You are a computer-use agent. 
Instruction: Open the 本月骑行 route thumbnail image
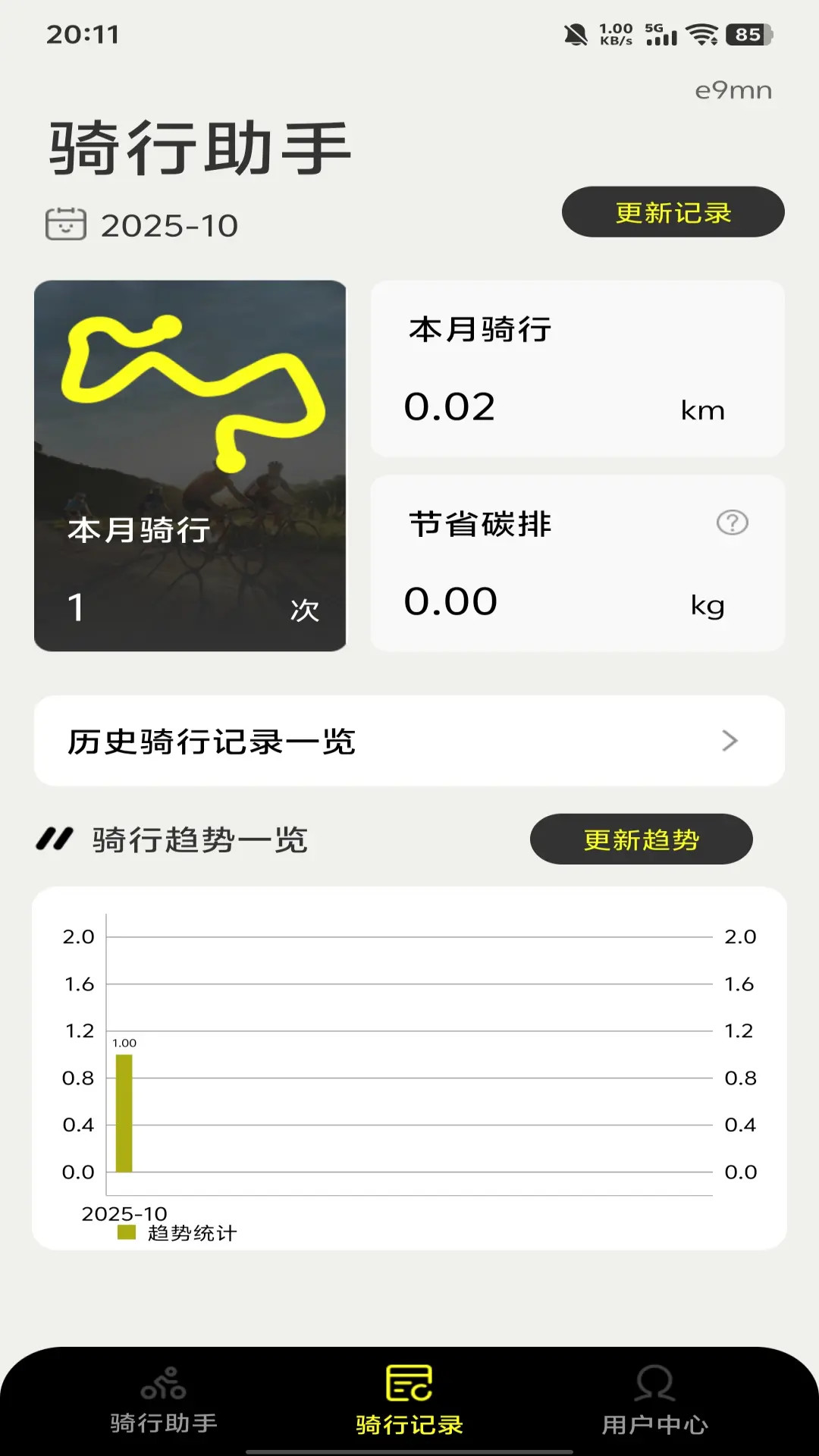click(x=190, y=463)
